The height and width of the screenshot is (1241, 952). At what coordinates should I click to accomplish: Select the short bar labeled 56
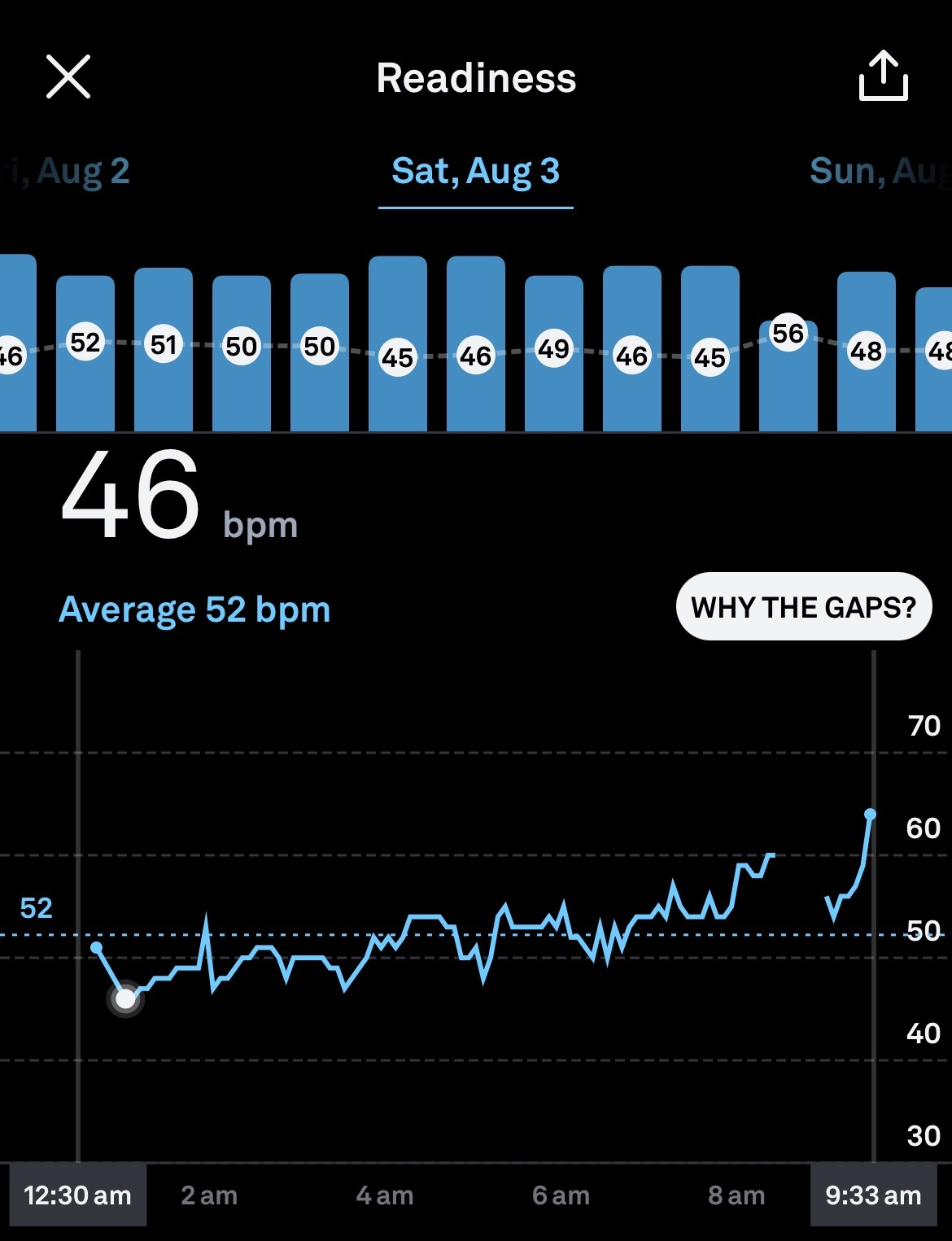coord(788,374)
